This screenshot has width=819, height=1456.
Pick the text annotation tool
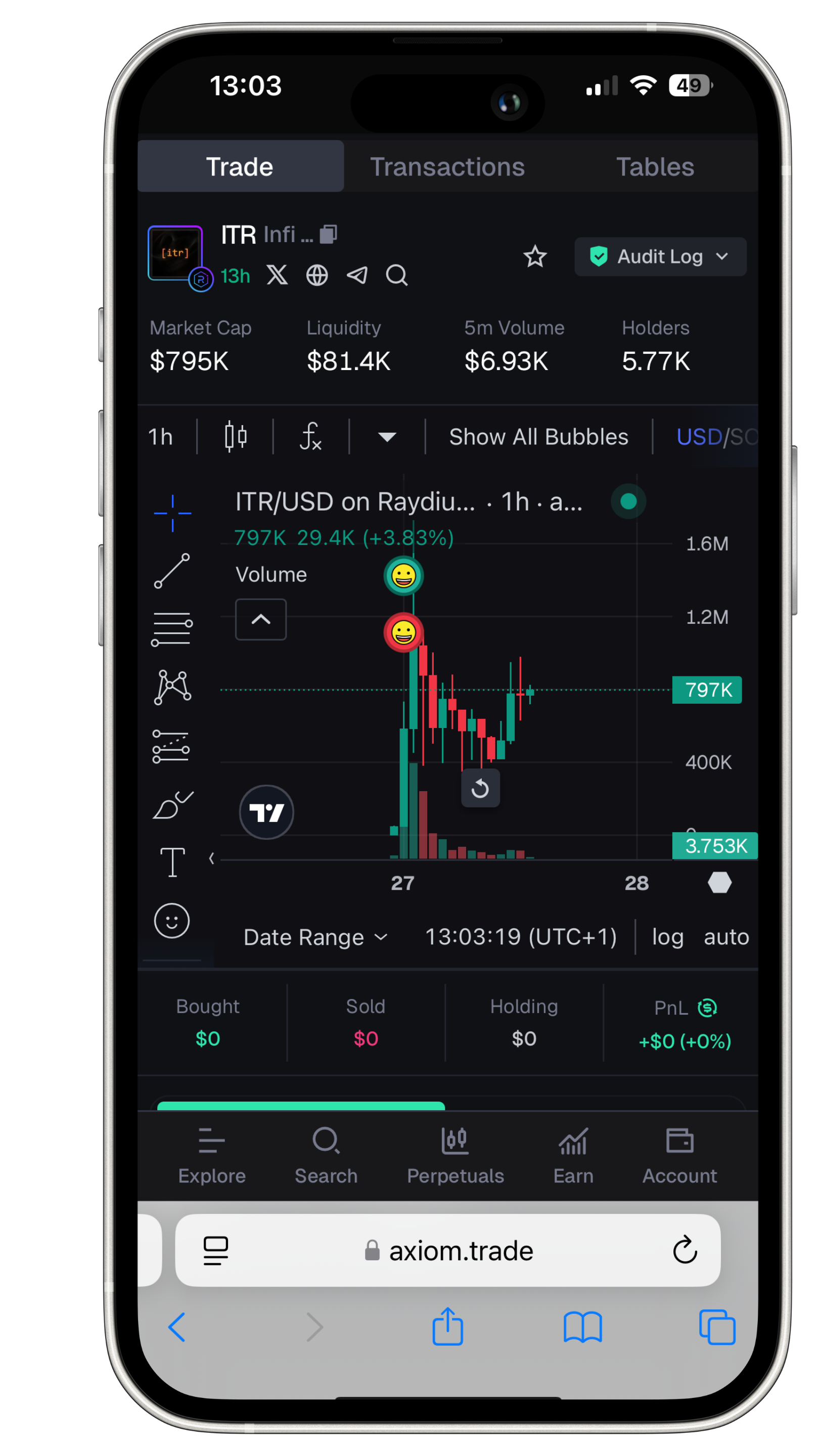coord(172,862)
